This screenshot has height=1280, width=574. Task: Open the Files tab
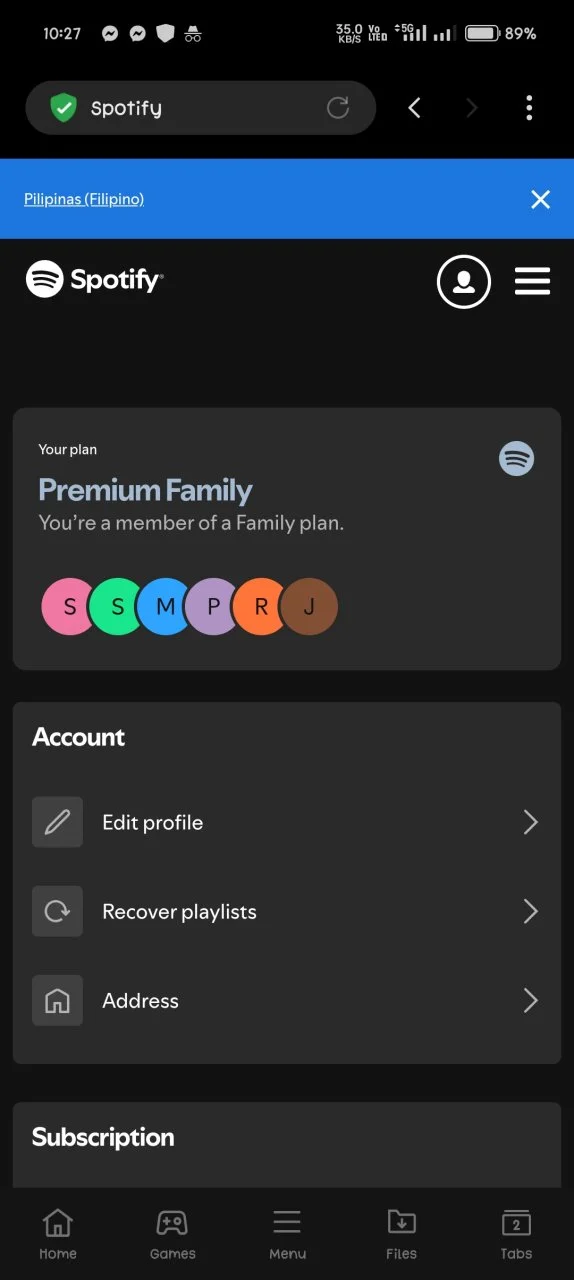402,1233
